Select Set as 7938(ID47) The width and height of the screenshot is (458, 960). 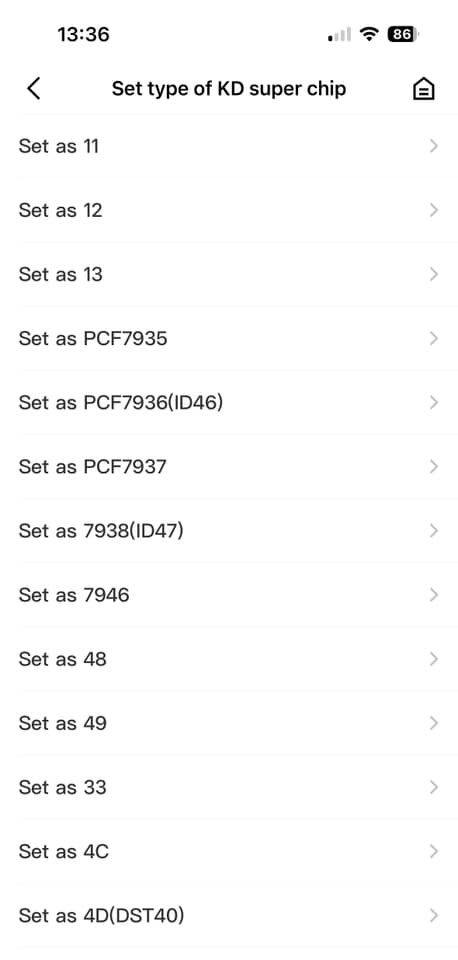point(229,531)
